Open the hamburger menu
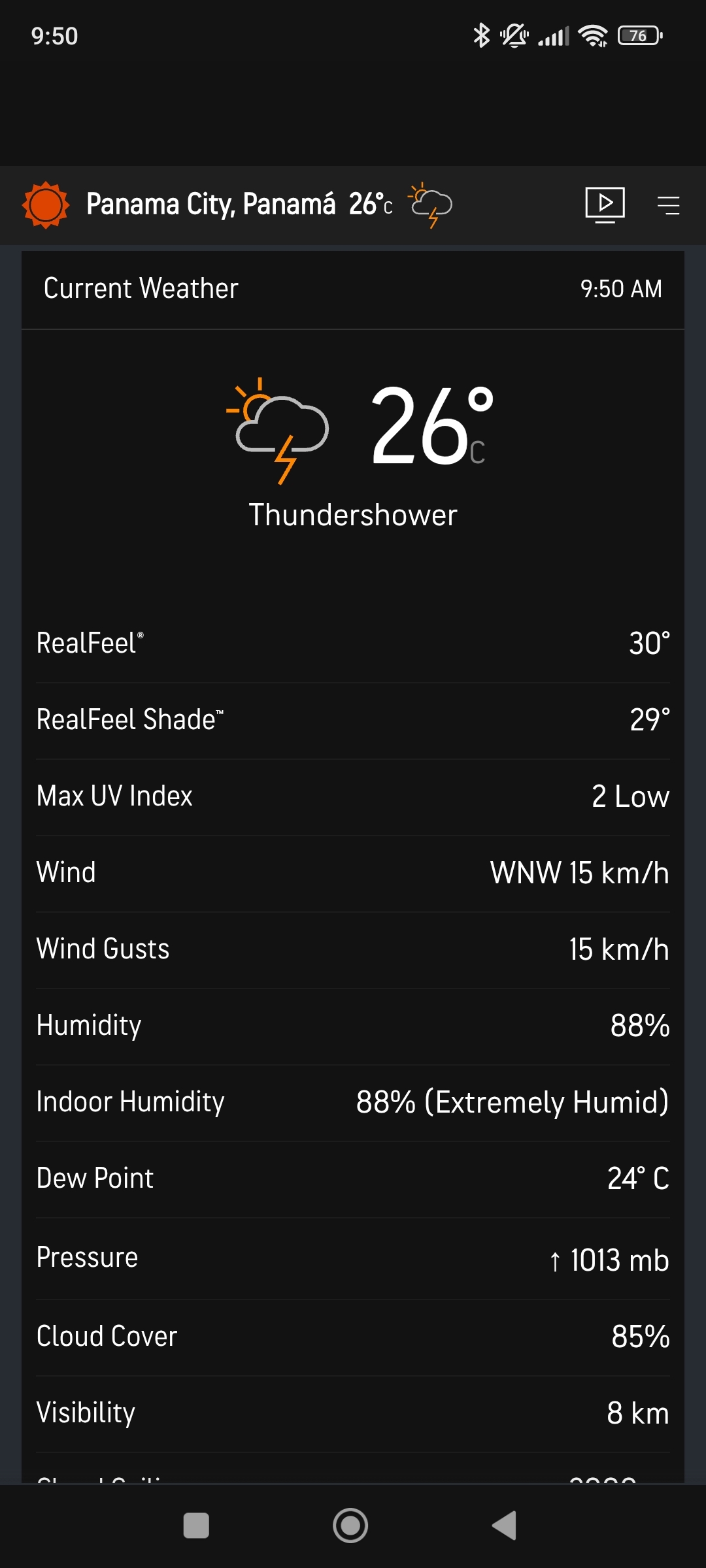The width and height of the screenshot is (706, 1568). pyautogui.click(x=668, y=205)
